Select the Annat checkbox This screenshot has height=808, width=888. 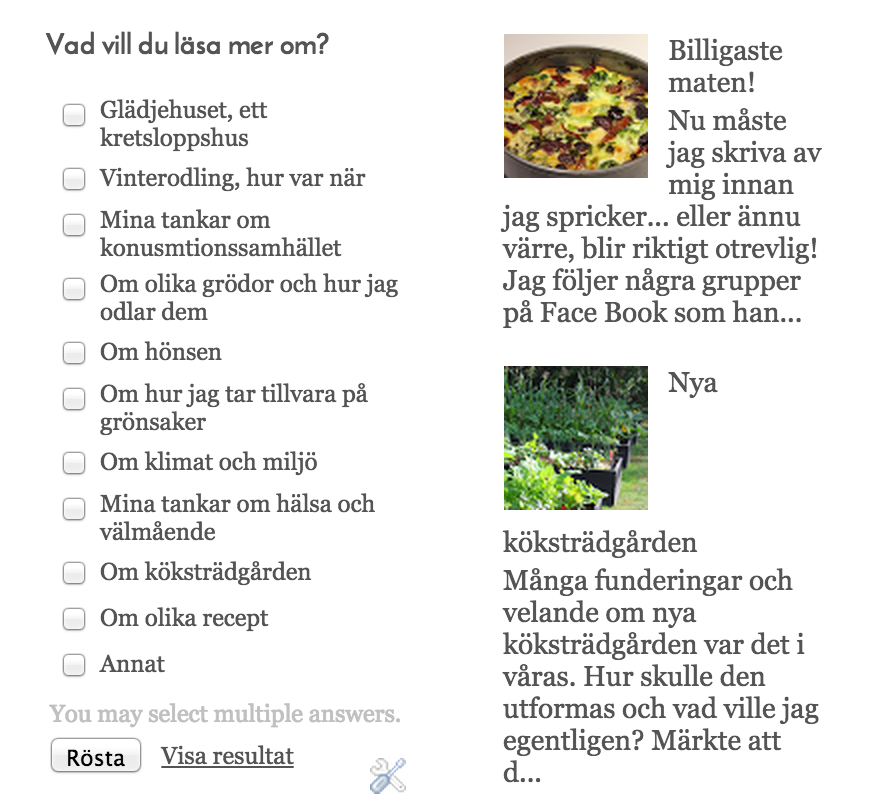click(74, 664)
